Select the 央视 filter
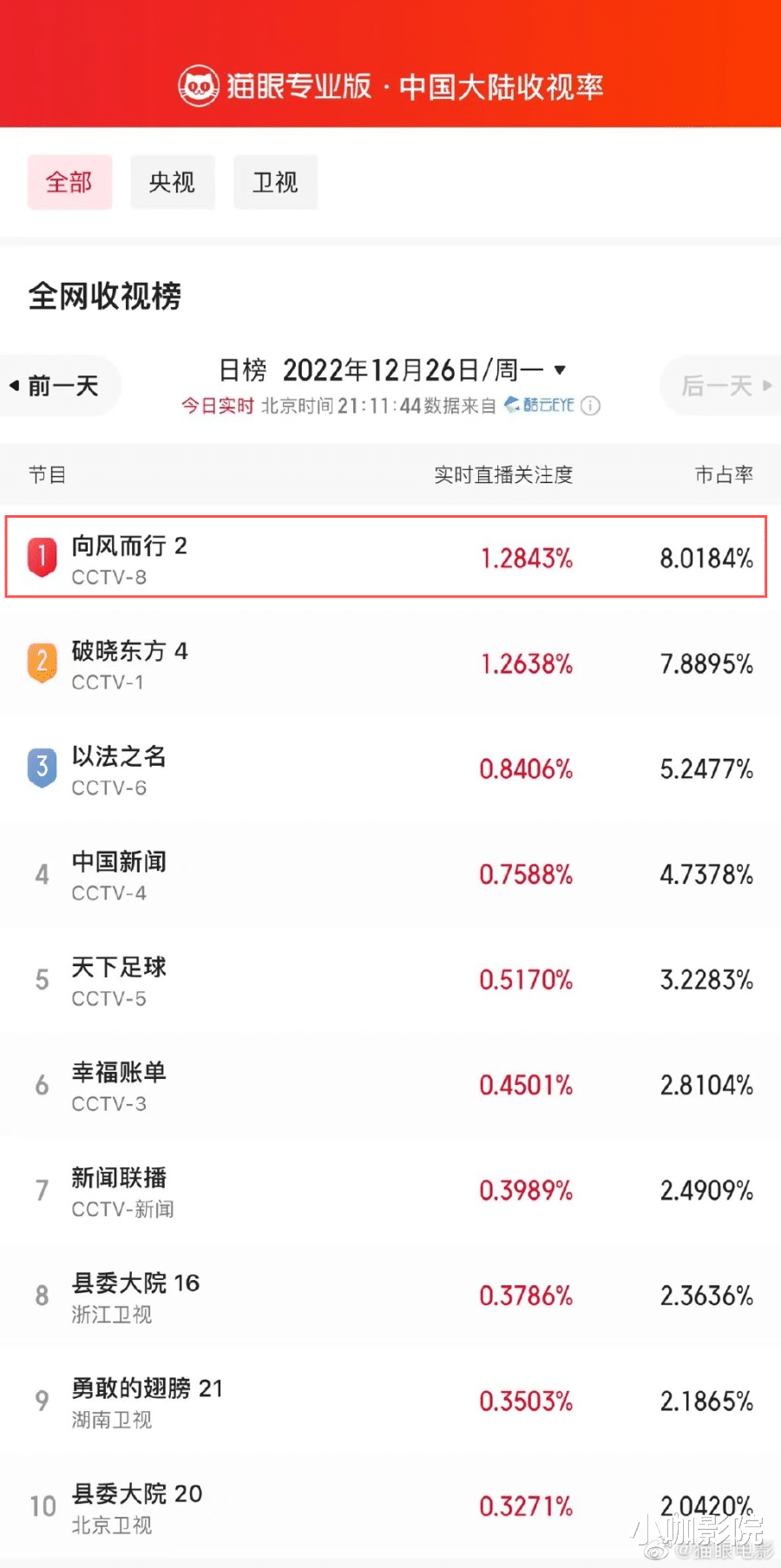This screenshot has height=1568, width=781. [173, 182]
